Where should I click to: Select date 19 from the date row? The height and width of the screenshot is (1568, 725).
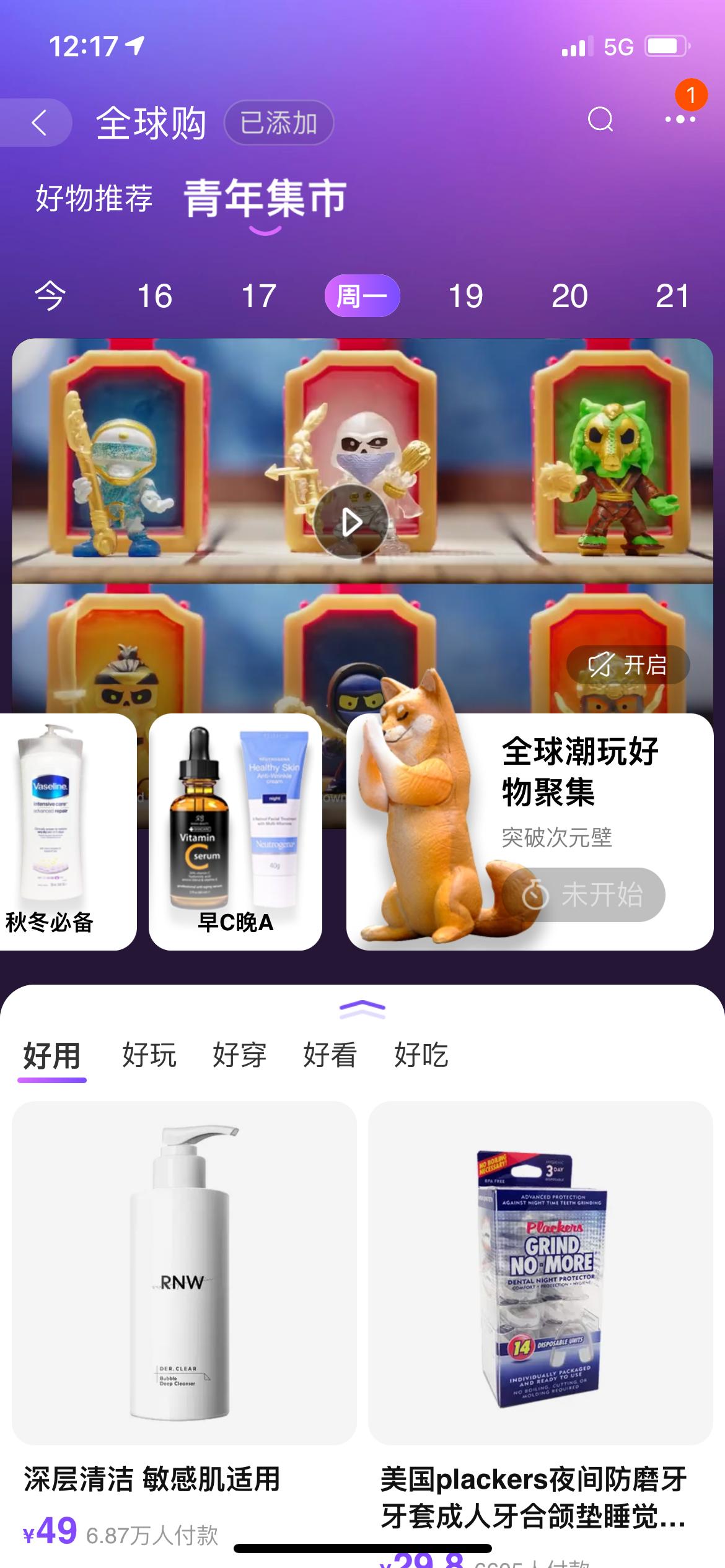click(465, 297)
